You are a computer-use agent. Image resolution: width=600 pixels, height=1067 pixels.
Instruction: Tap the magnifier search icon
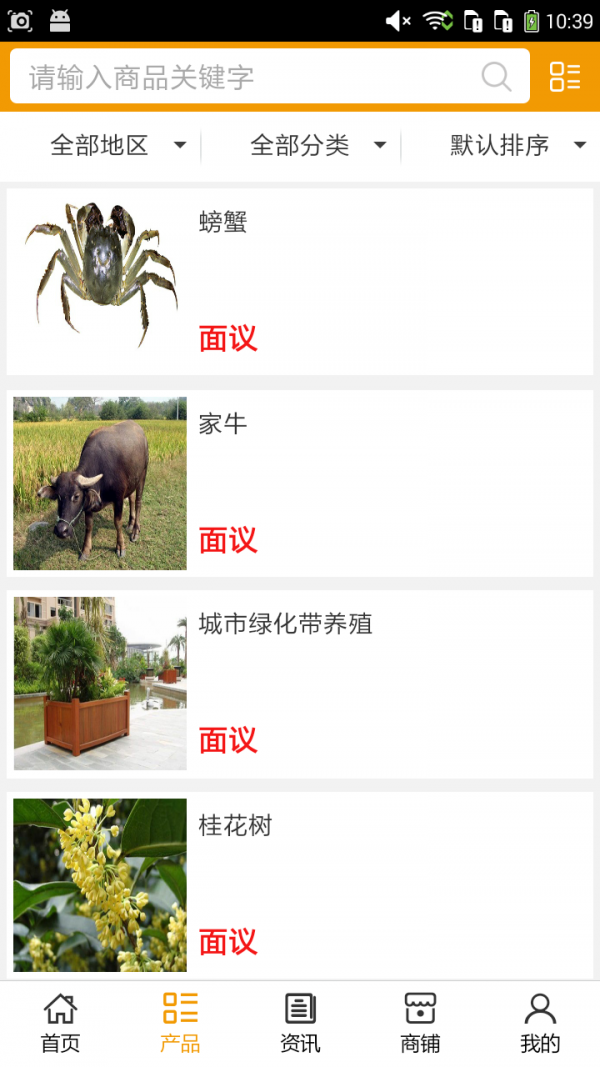click(x=496, y=77)
